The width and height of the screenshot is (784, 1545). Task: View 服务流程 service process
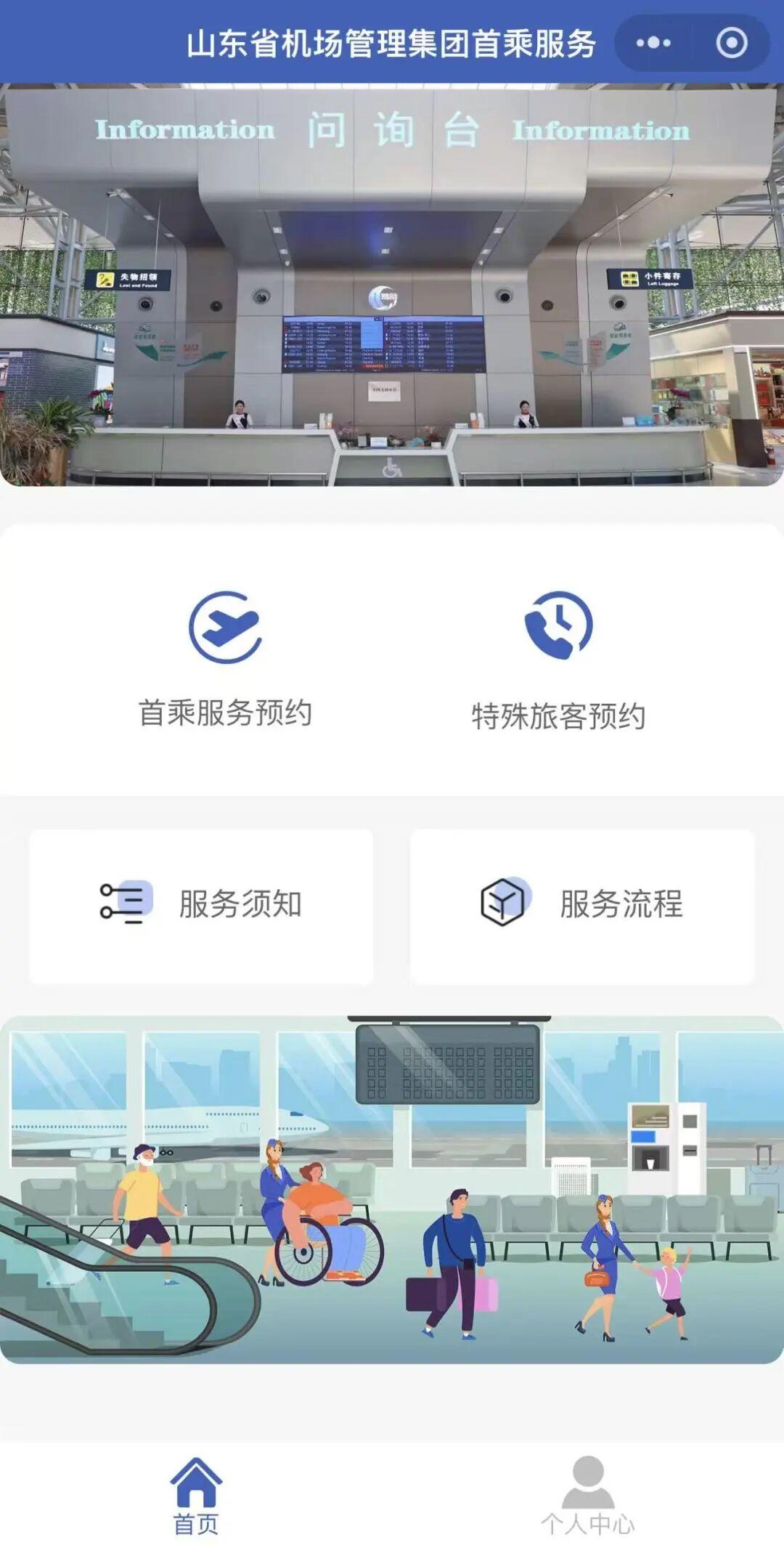(x=582, y=905)
